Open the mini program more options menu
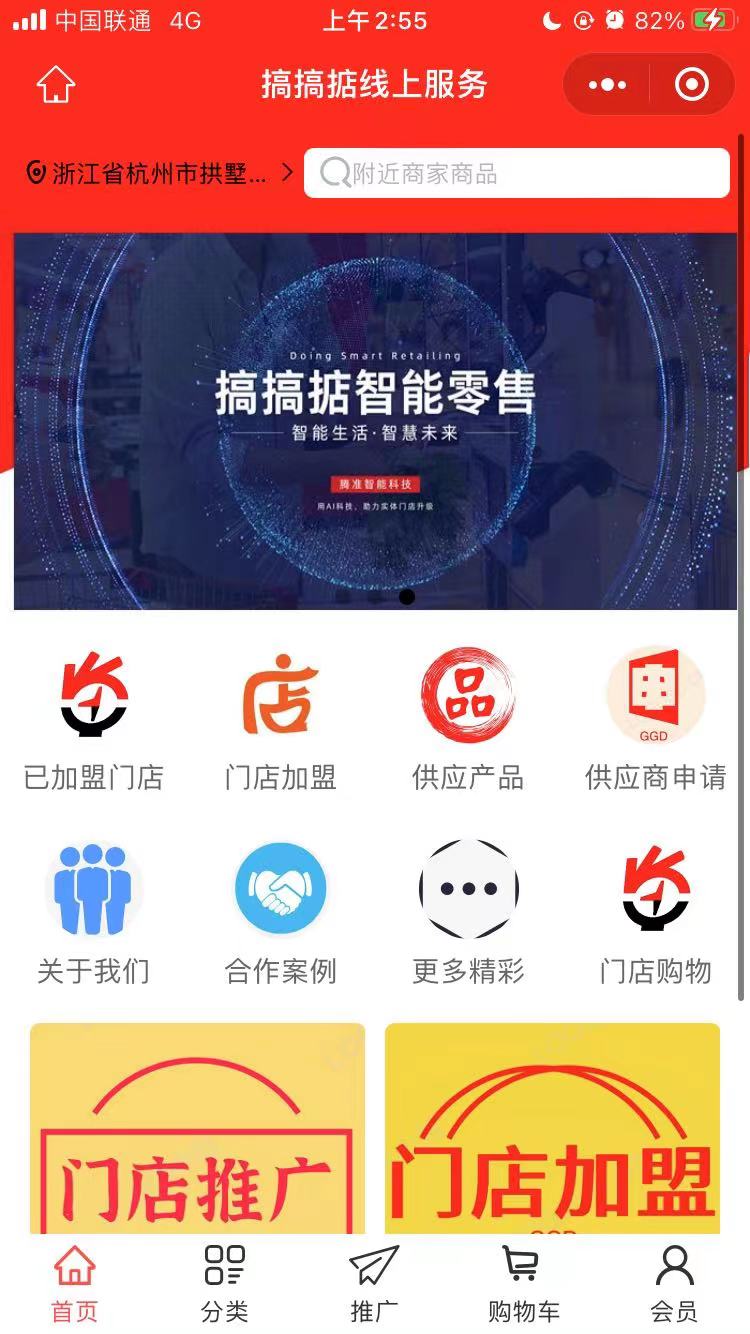The width and height of the screenshot is (750, 1334). pyautogui.click(x=607, y=85)
